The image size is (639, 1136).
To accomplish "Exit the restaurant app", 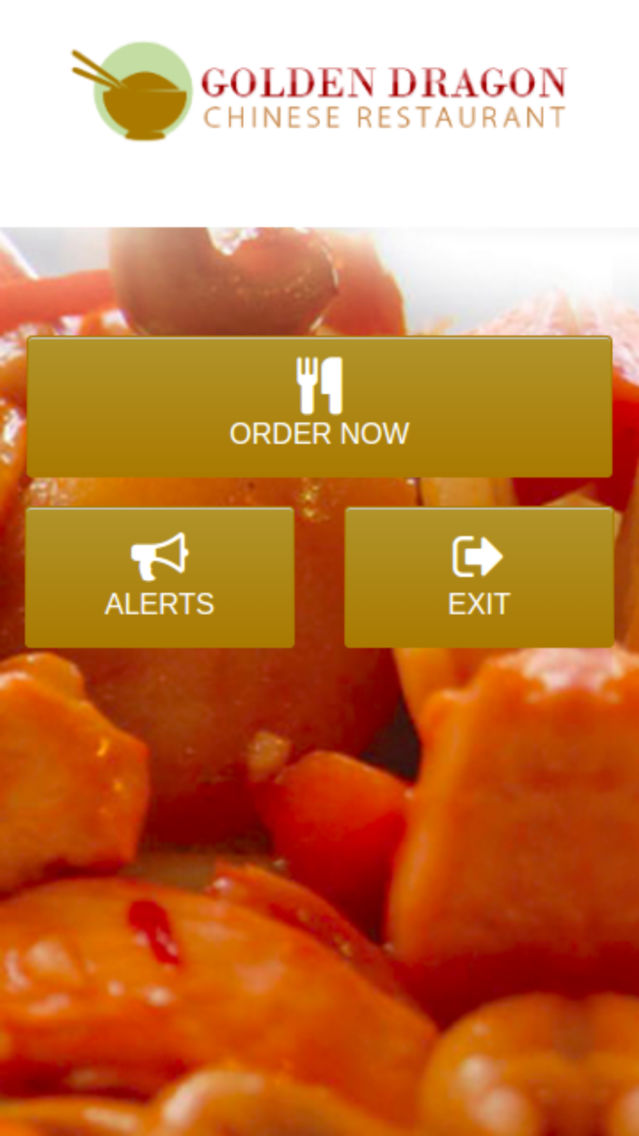I will pos(479,578).
